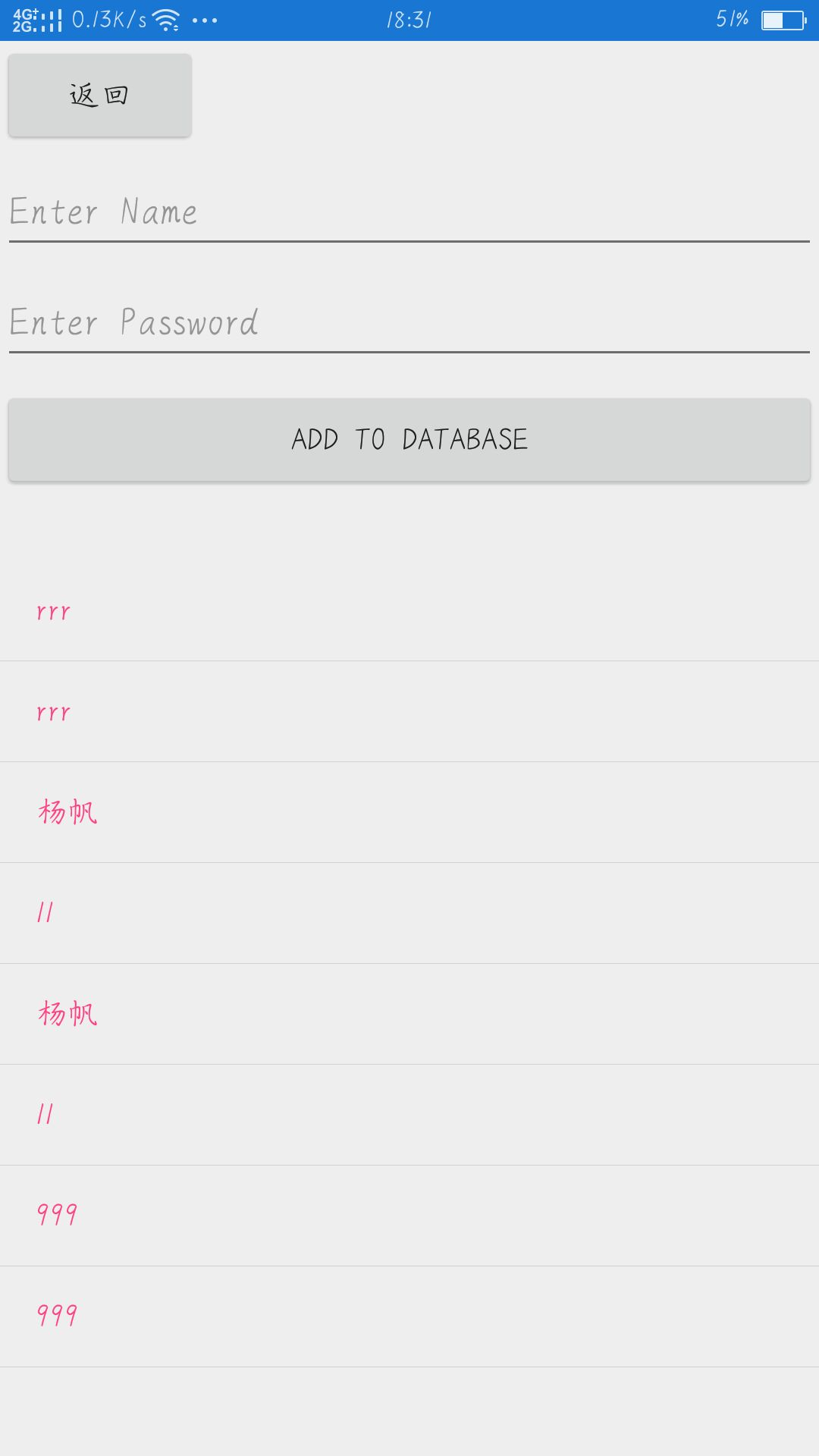Select the first 999 list entry

click(409, 1216)
